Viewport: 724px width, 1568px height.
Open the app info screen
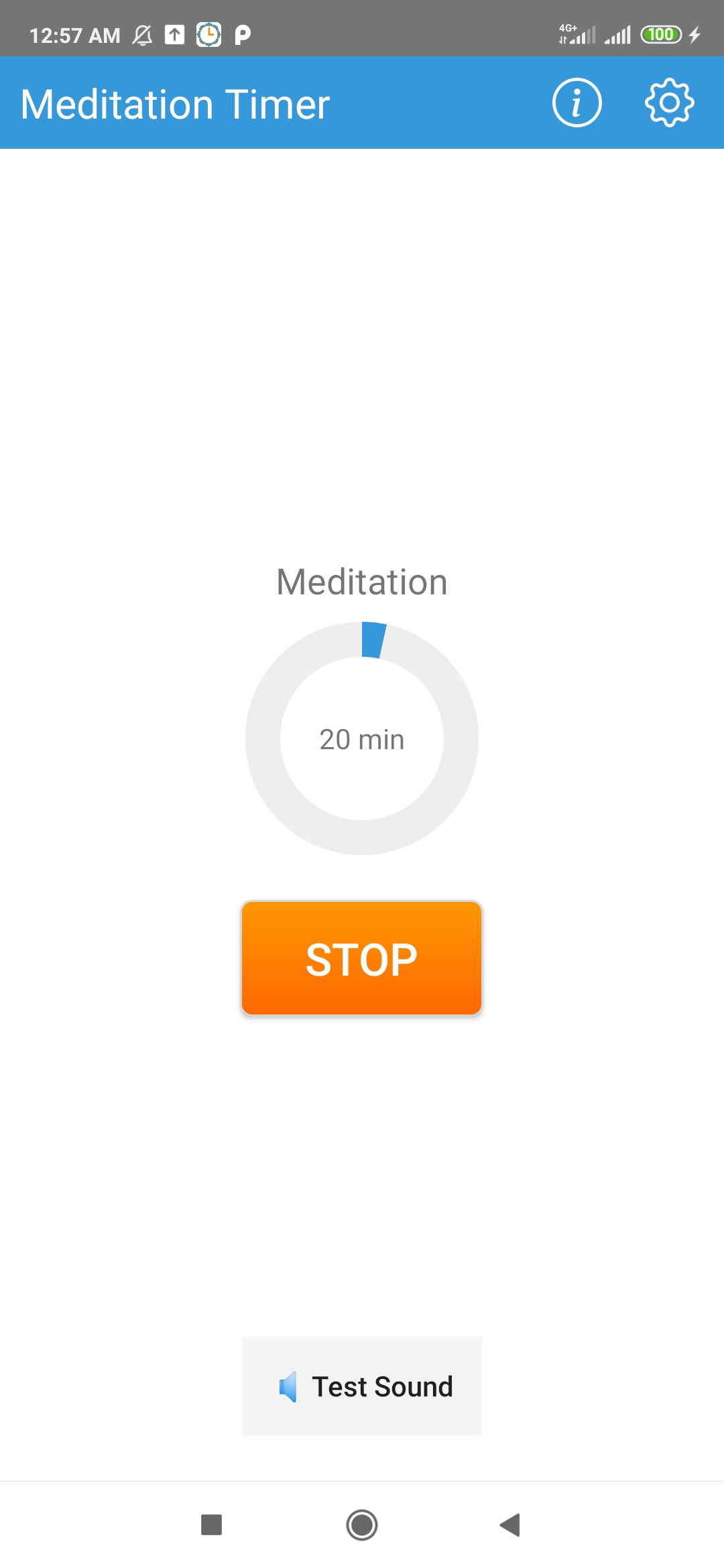[575, 103]
